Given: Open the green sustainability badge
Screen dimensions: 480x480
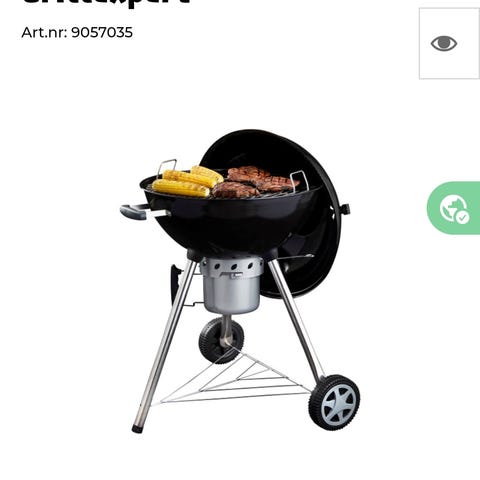Looking at the screenshot, I should coord(454,208).
